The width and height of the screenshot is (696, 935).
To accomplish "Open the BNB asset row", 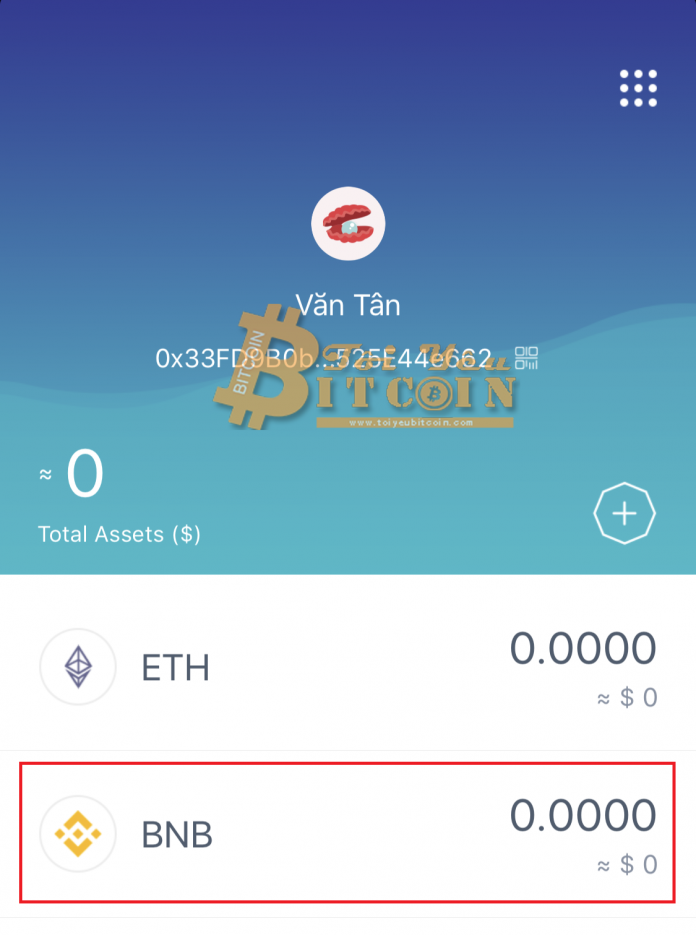I will 348,833.
